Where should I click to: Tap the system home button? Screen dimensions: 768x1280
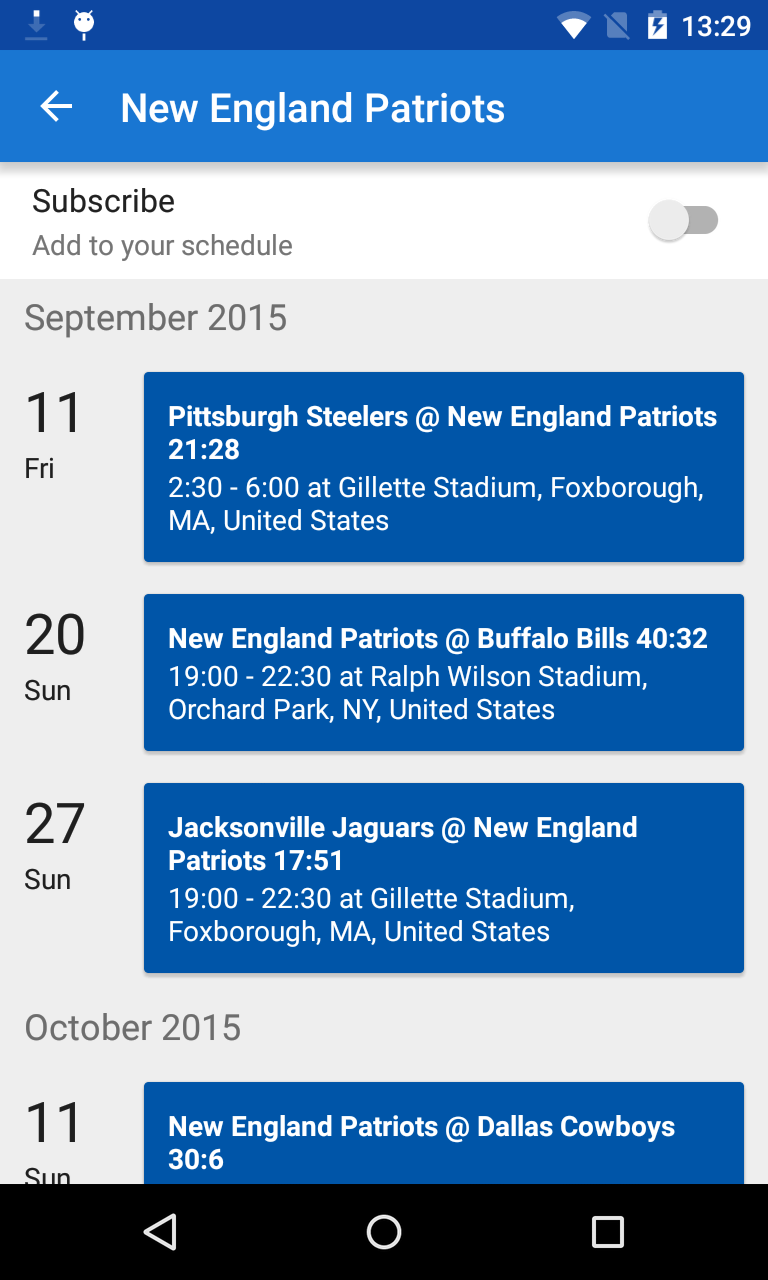point(384,1232)
